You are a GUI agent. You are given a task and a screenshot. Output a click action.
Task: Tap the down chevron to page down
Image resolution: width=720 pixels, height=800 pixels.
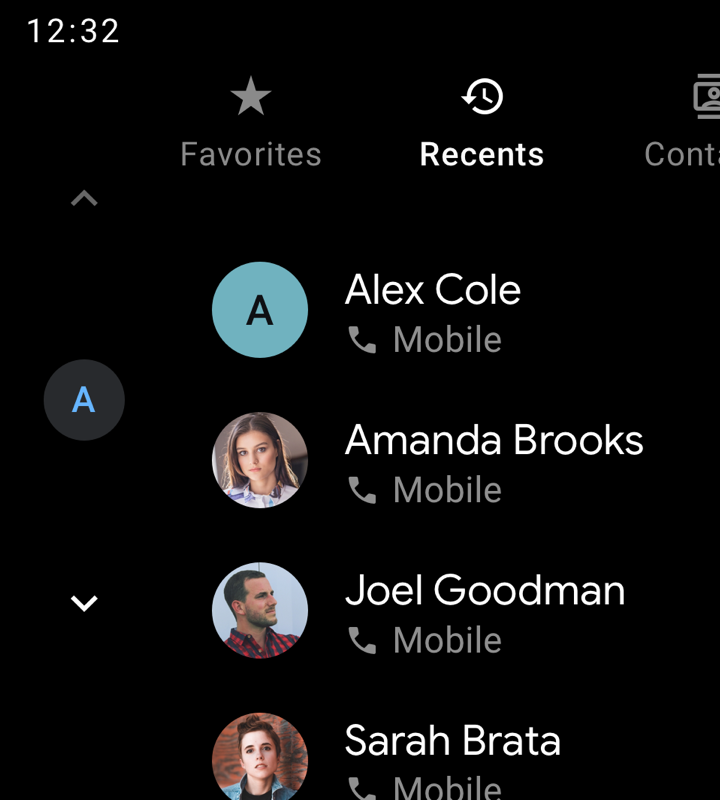84,603
